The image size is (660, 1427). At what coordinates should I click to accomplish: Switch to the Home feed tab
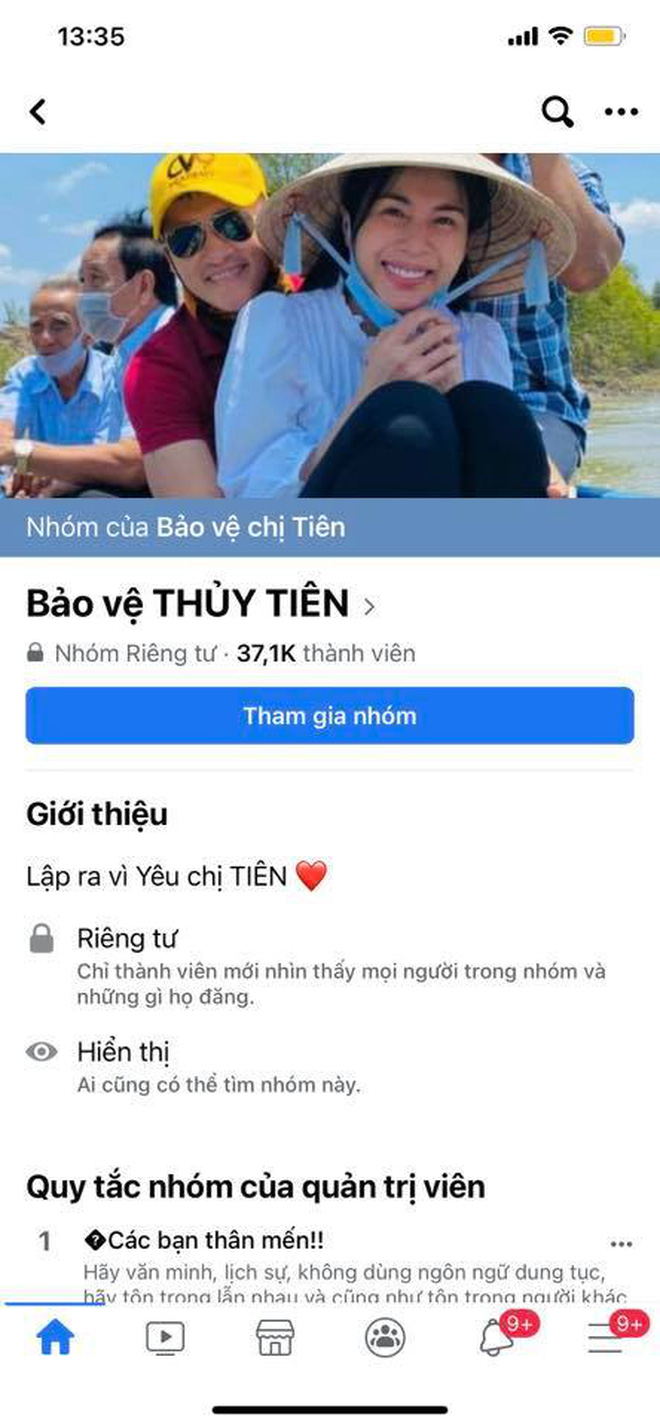point(55,1337)
